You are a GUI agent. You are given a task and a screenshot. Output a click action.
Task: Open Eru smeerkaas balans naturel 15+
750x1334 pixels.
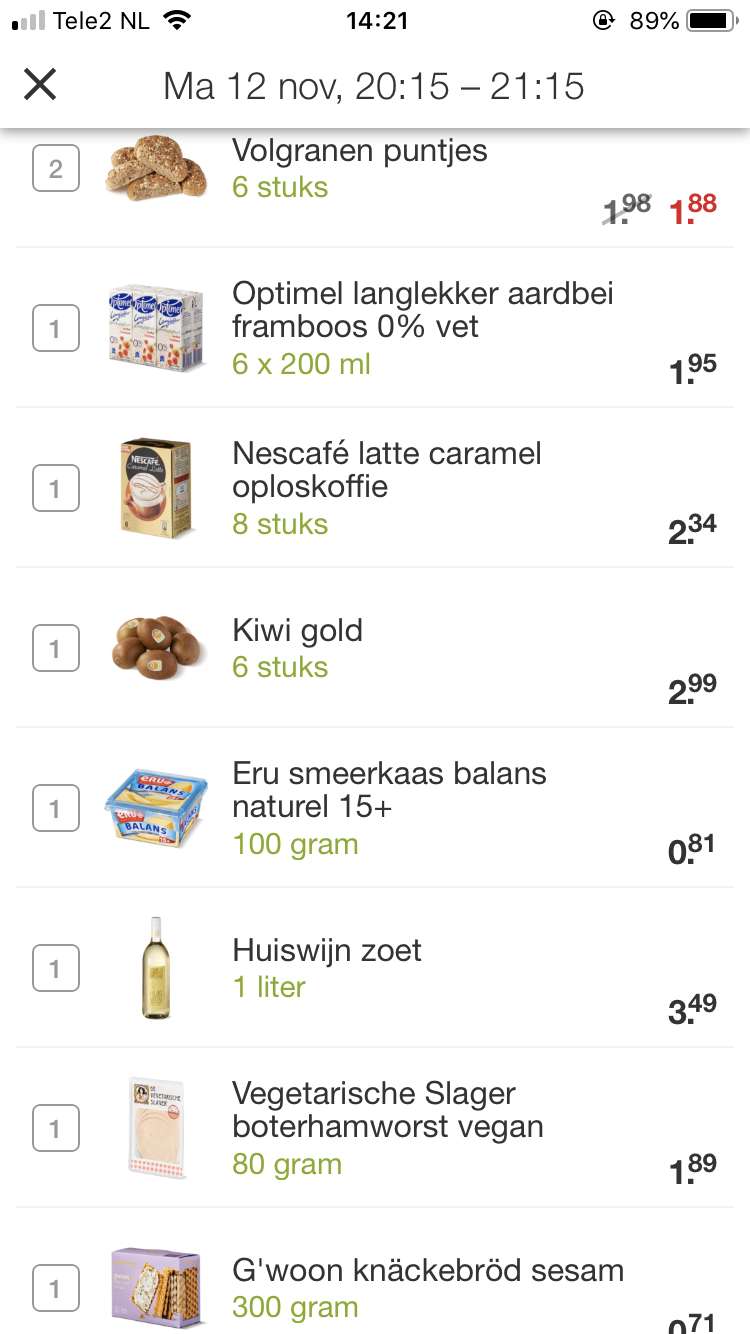click(x=375, y=808)
